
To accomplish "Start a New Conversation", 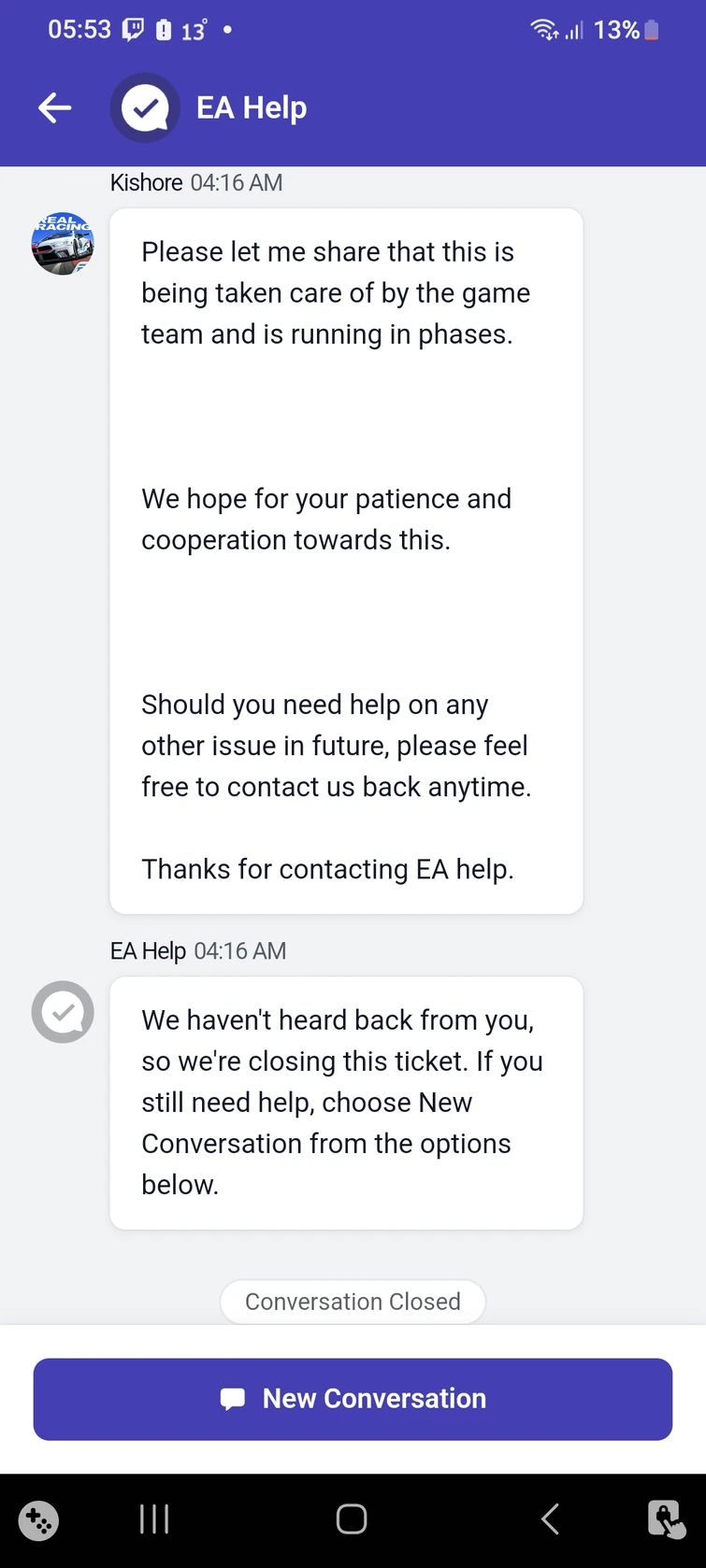I will [x=353, y=1399].
